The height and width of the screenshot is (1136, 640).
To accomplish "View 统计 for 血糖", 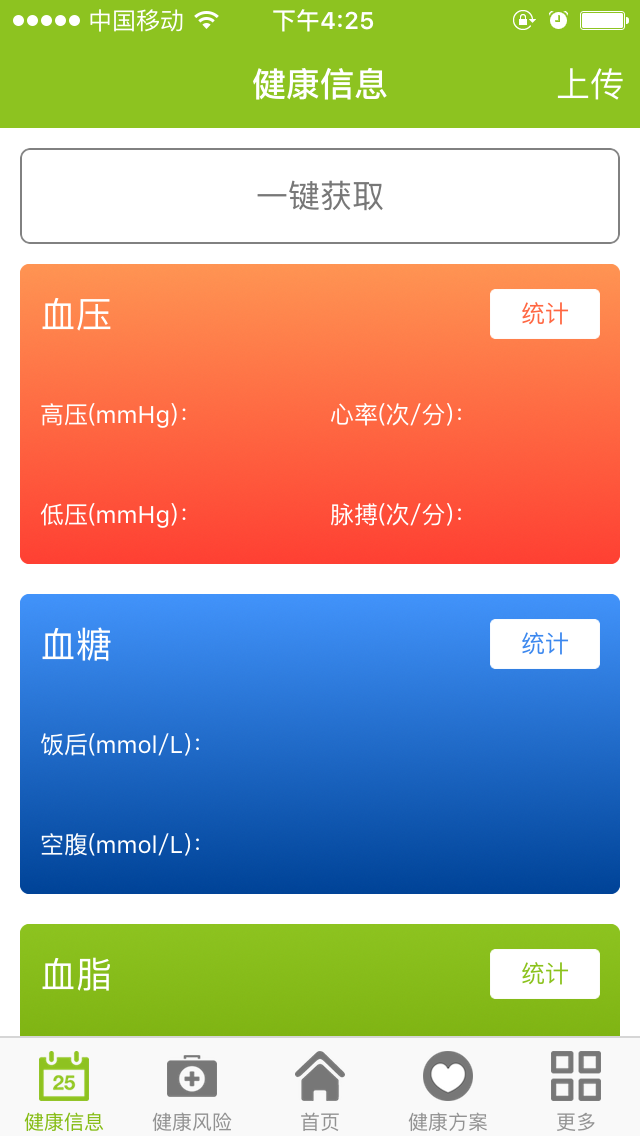I will pyautogui.click(x=544, y=644).
